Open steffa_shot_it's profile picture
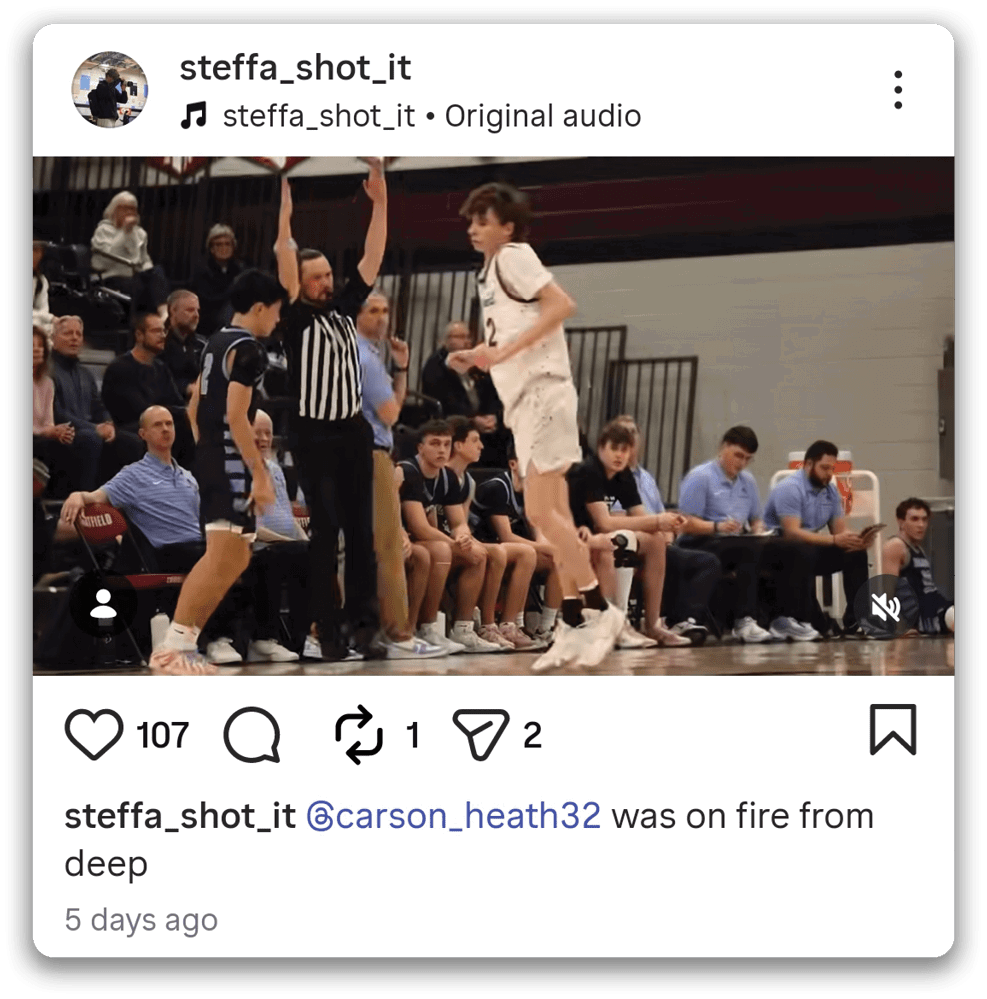 click(110, 90)
